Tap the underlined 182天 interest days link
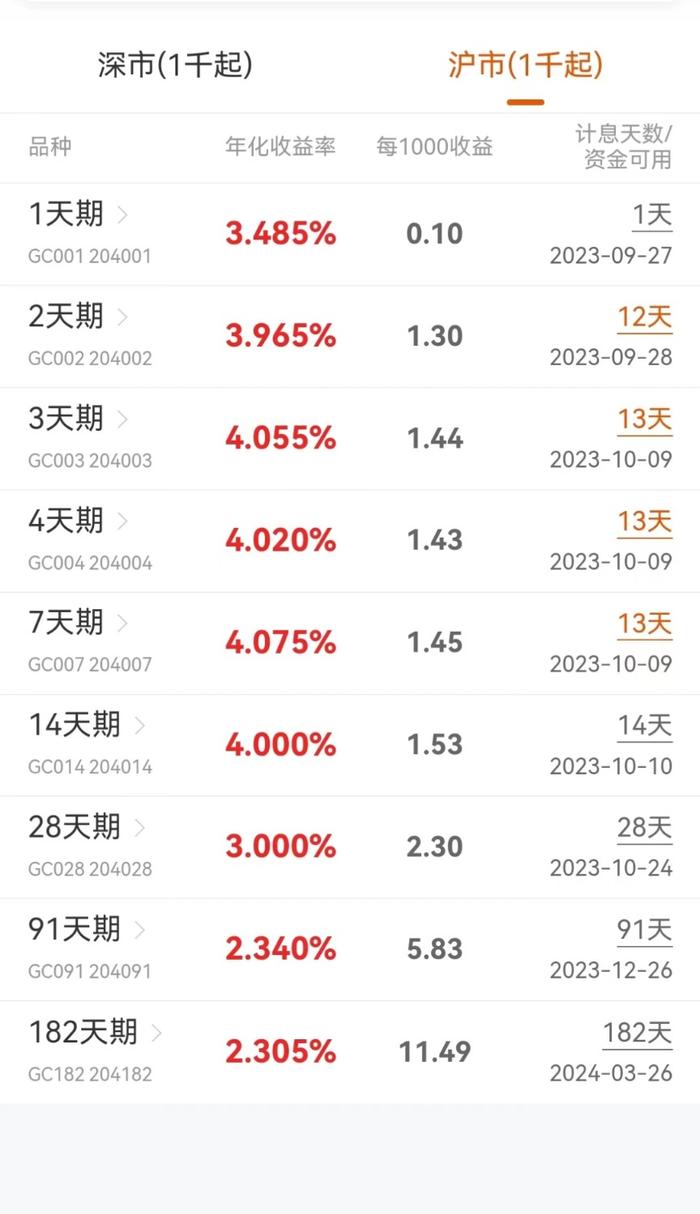Image resolution: width=700 pixels, height=1214 pixels. [x=637, y=1032]
